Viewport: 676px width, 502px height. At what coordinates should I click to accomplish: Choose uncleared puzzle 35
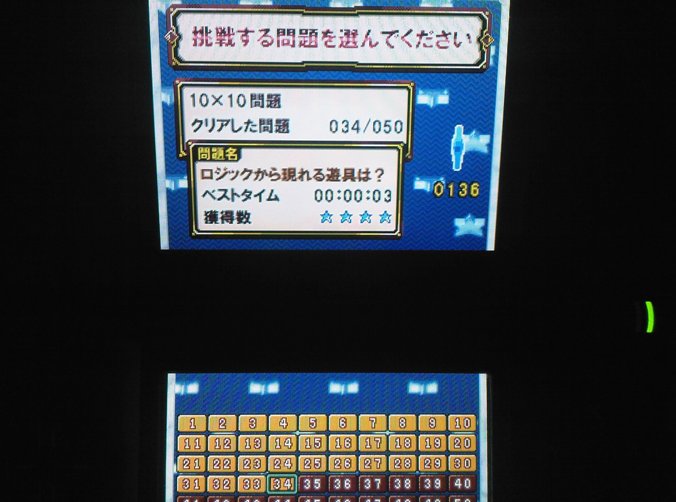coord(312,483)
